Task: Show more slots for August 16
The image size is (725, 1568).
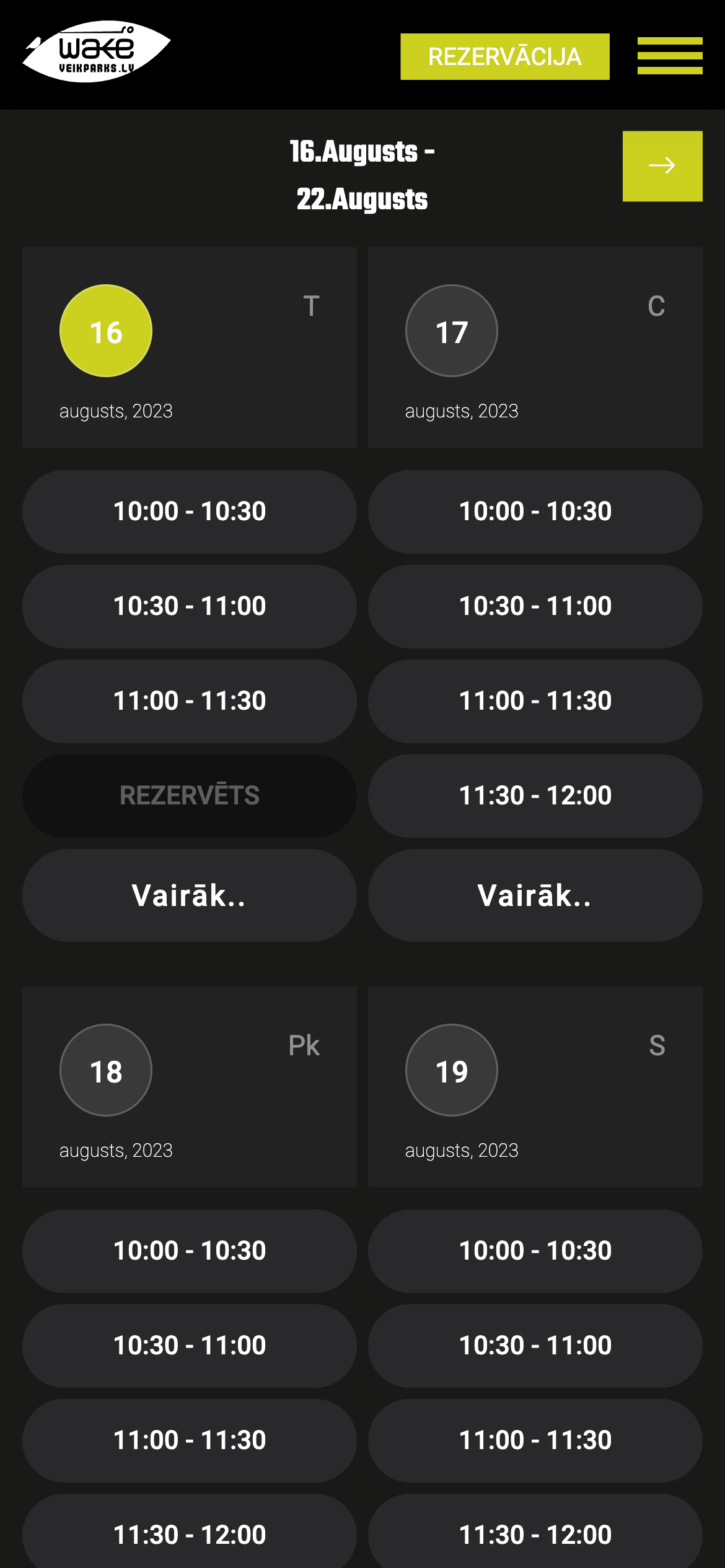Action: coord(190,895)
